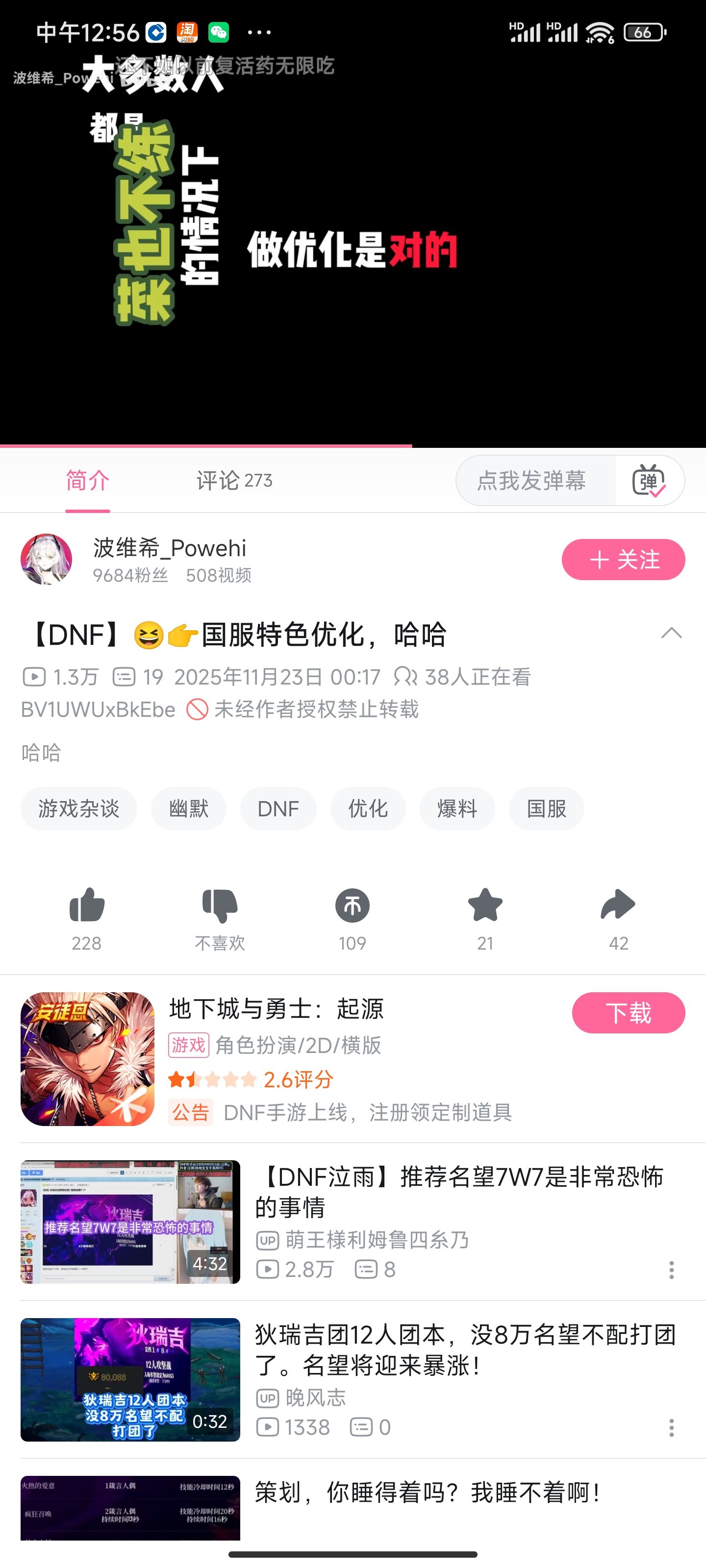
Task: Open video 推荐名望7W7是非常恐怖的事情
Action: (x=458, y=1191)
